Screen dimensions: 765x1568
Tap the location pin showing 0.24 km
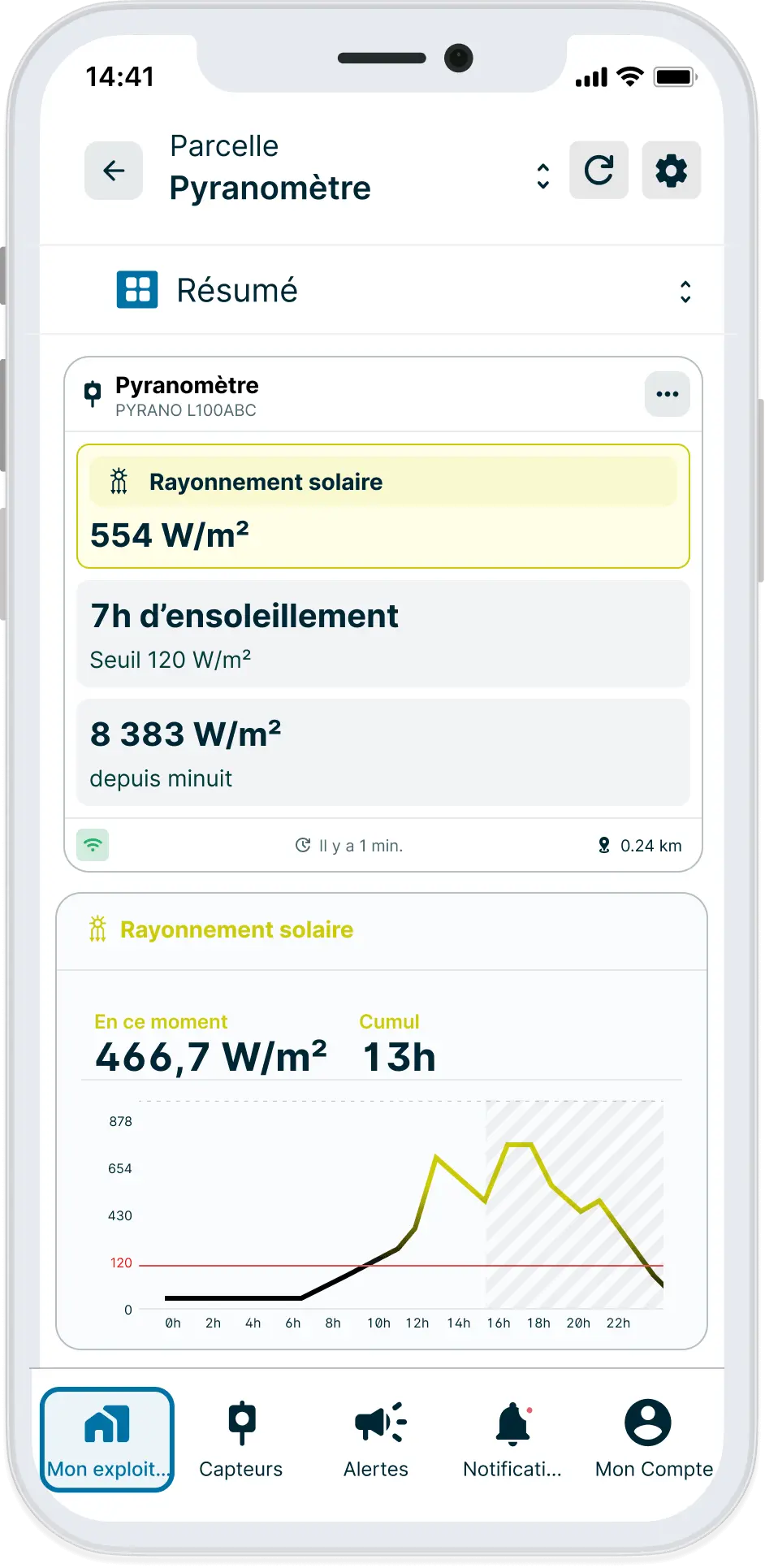(x=603, y=845)
